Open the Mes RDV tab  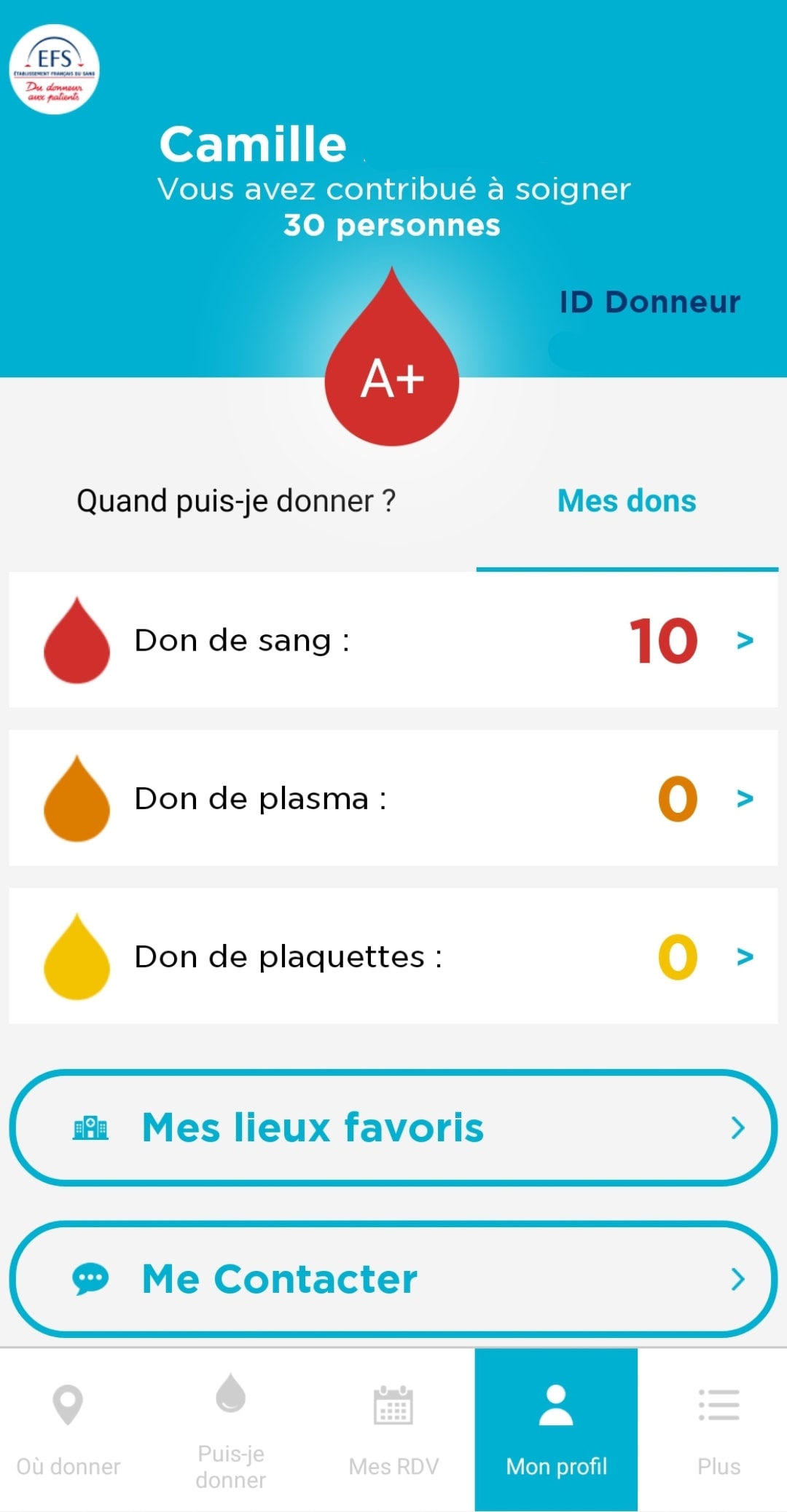(393, 1429)
